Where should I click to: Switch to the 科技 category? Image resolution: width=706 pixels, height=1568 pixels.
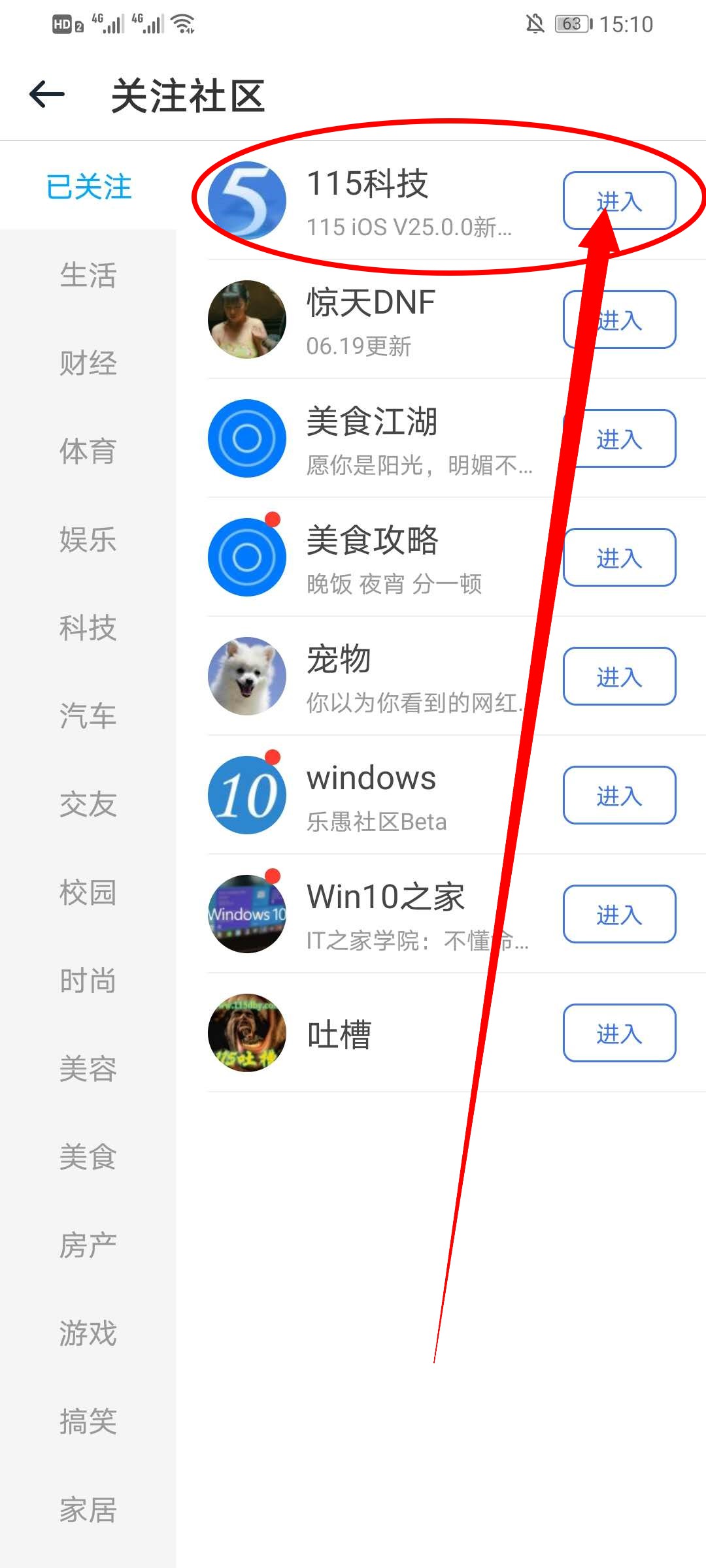[x=88, y=628]
